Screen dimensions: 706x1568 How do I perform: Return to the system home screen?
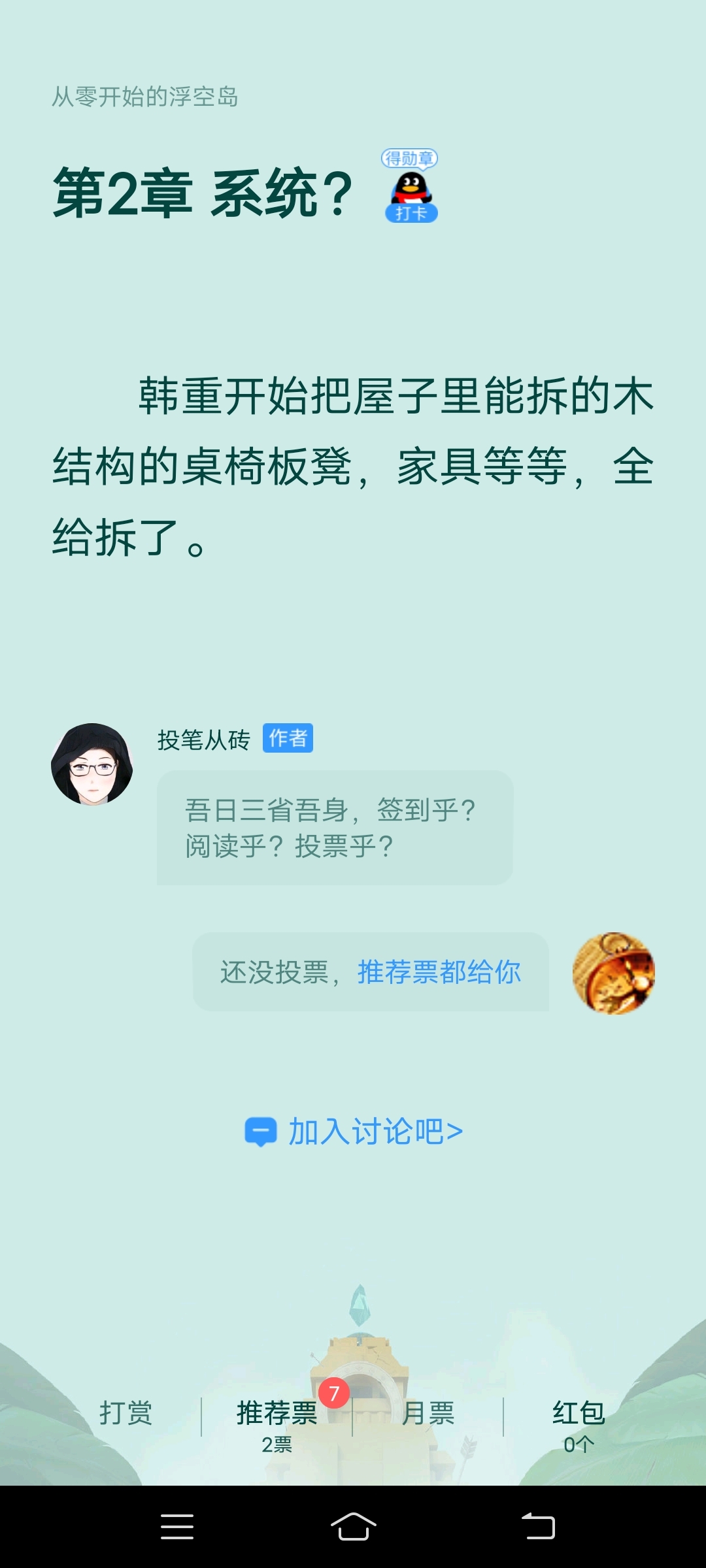coord(353,1527)
